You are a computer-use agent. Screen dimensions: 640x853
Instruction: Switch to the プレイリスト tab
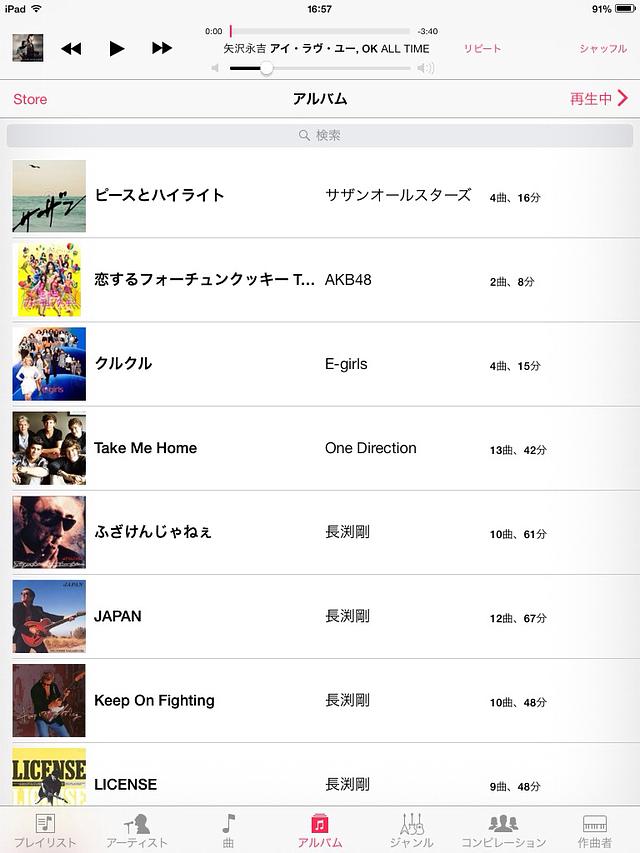[45, 830]
